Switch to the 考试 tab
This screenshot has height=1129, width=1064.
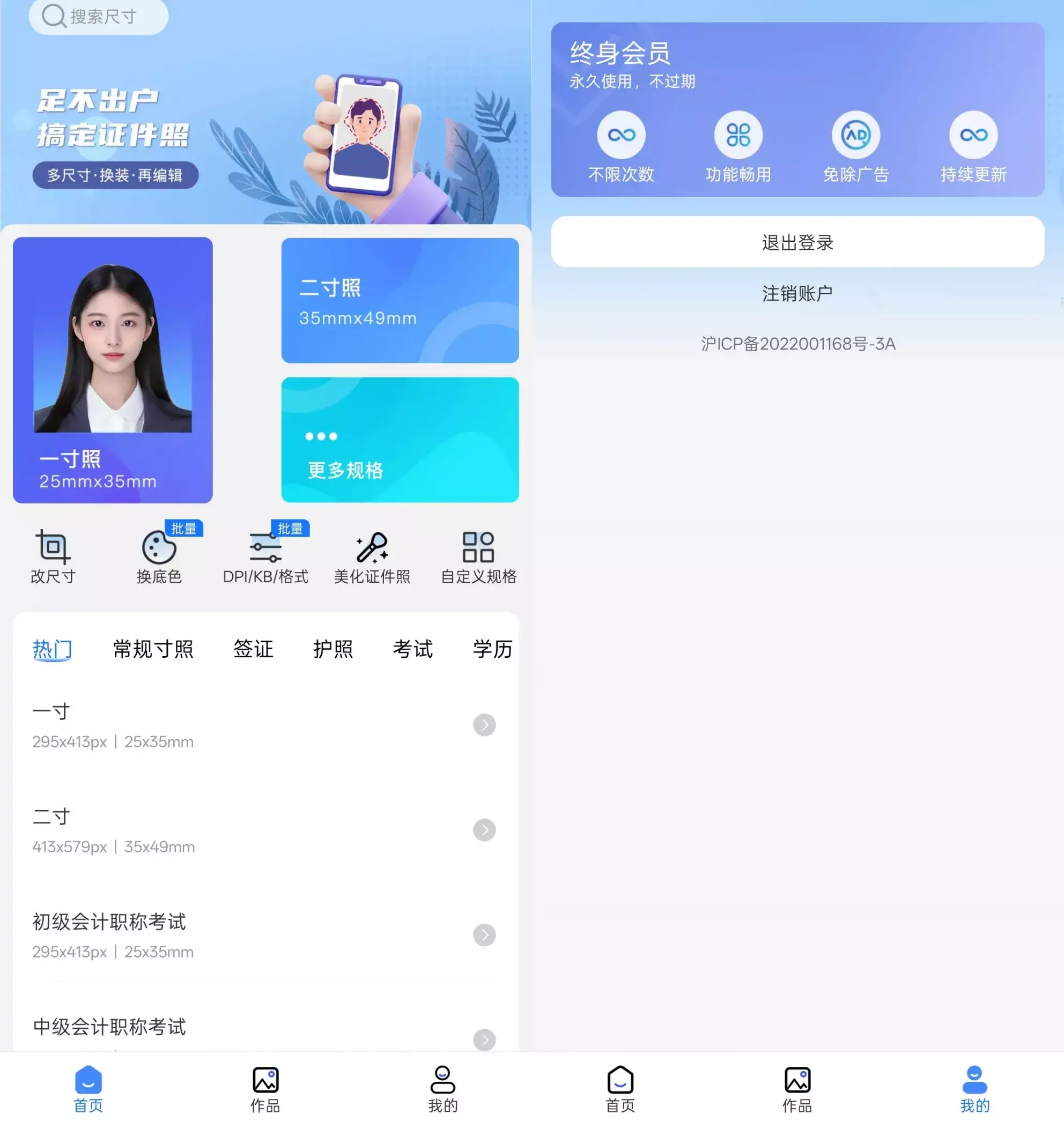(413, 649)
